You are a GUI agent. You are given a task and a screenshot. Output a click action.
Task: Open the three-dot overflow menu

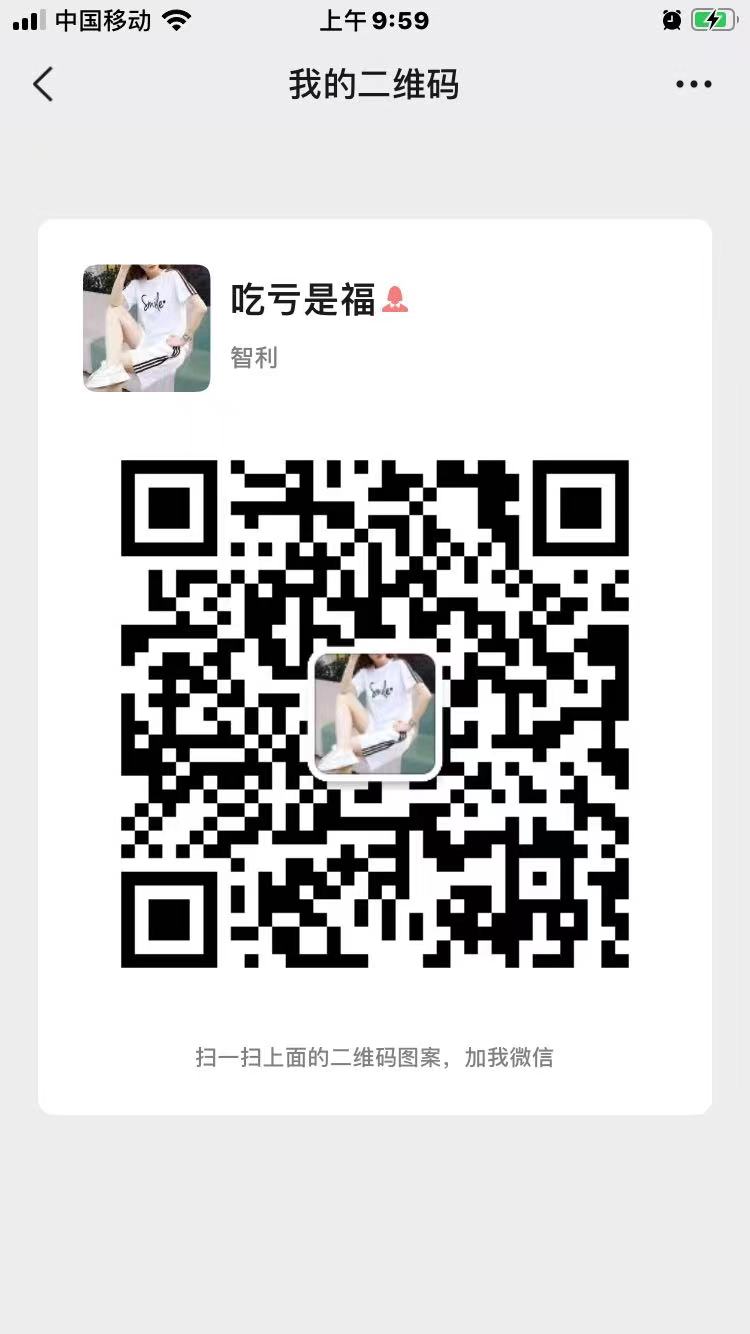[x=693, y=85]
